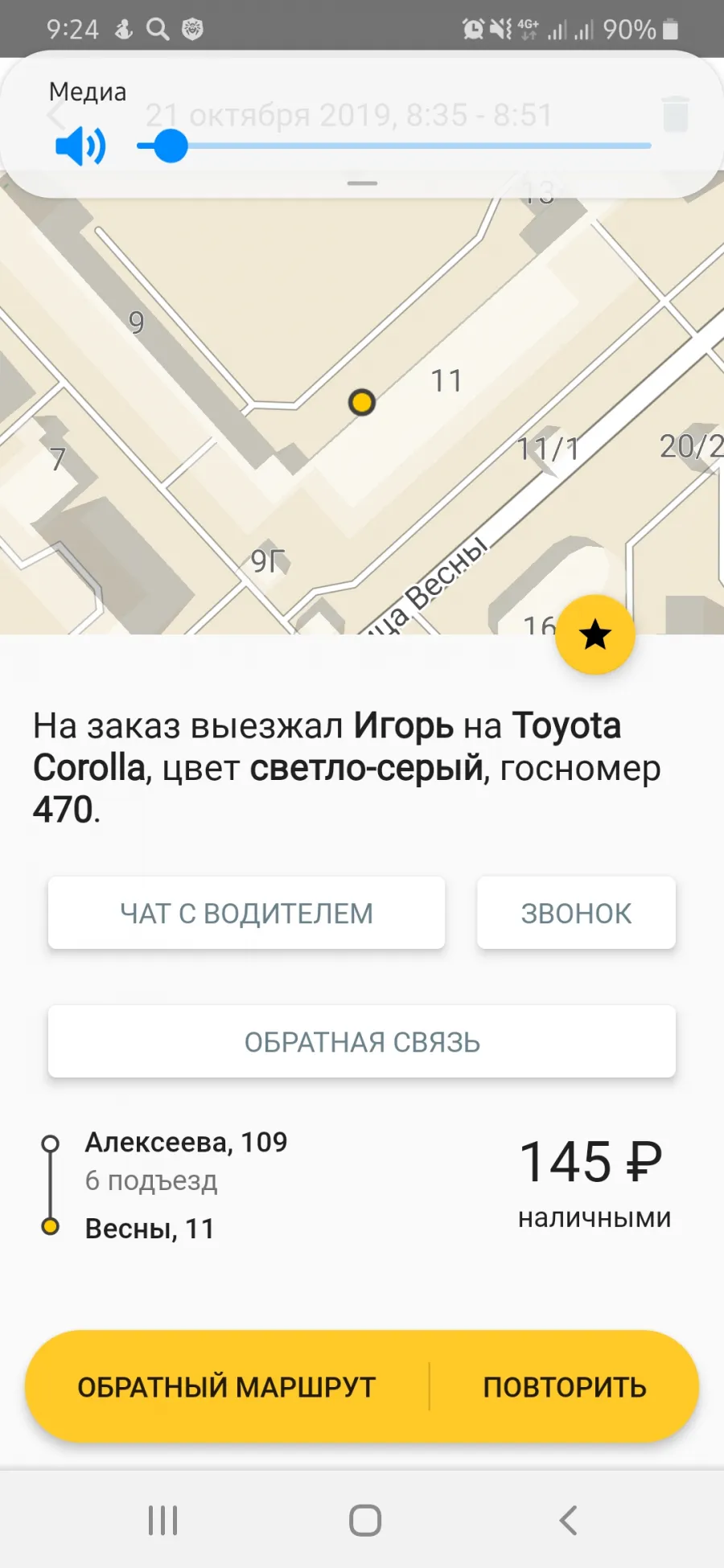This screenshot has height=1568, width=724.
Task: Mute the media volume speaker icon
Action: pos(80,146)
